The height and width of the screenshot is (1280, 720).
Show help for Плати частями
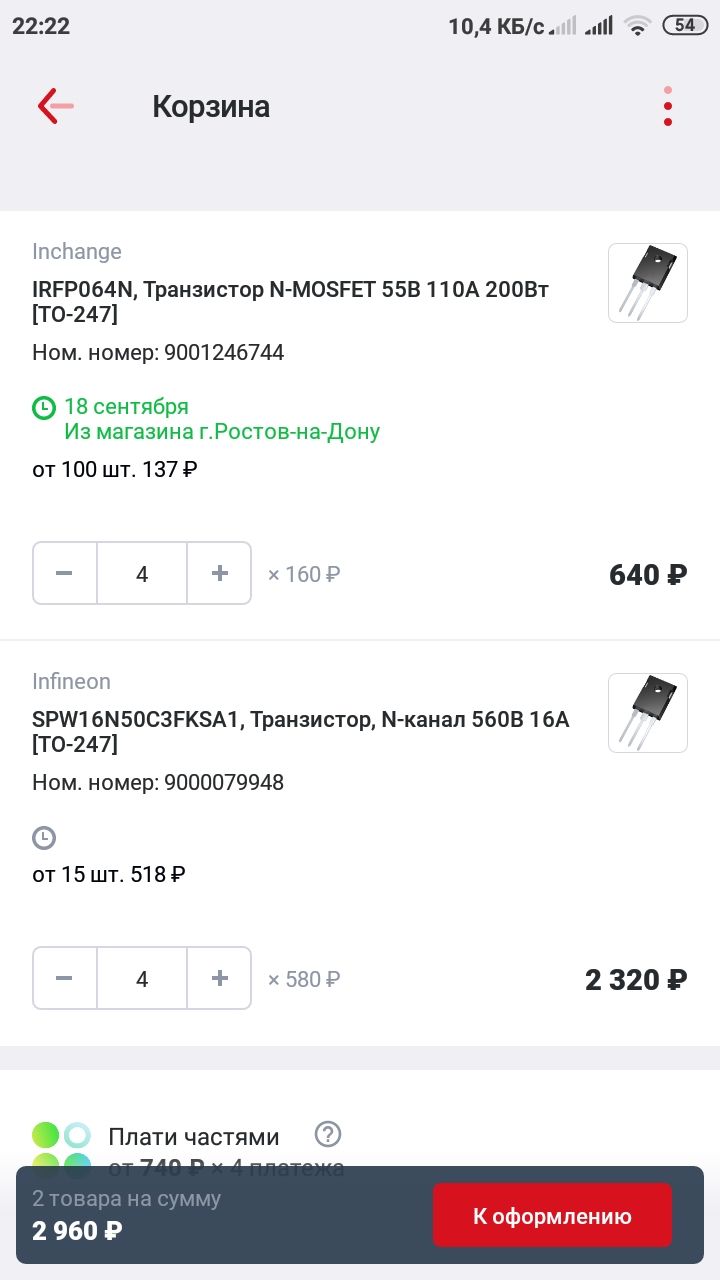[x=328, y=1134]
